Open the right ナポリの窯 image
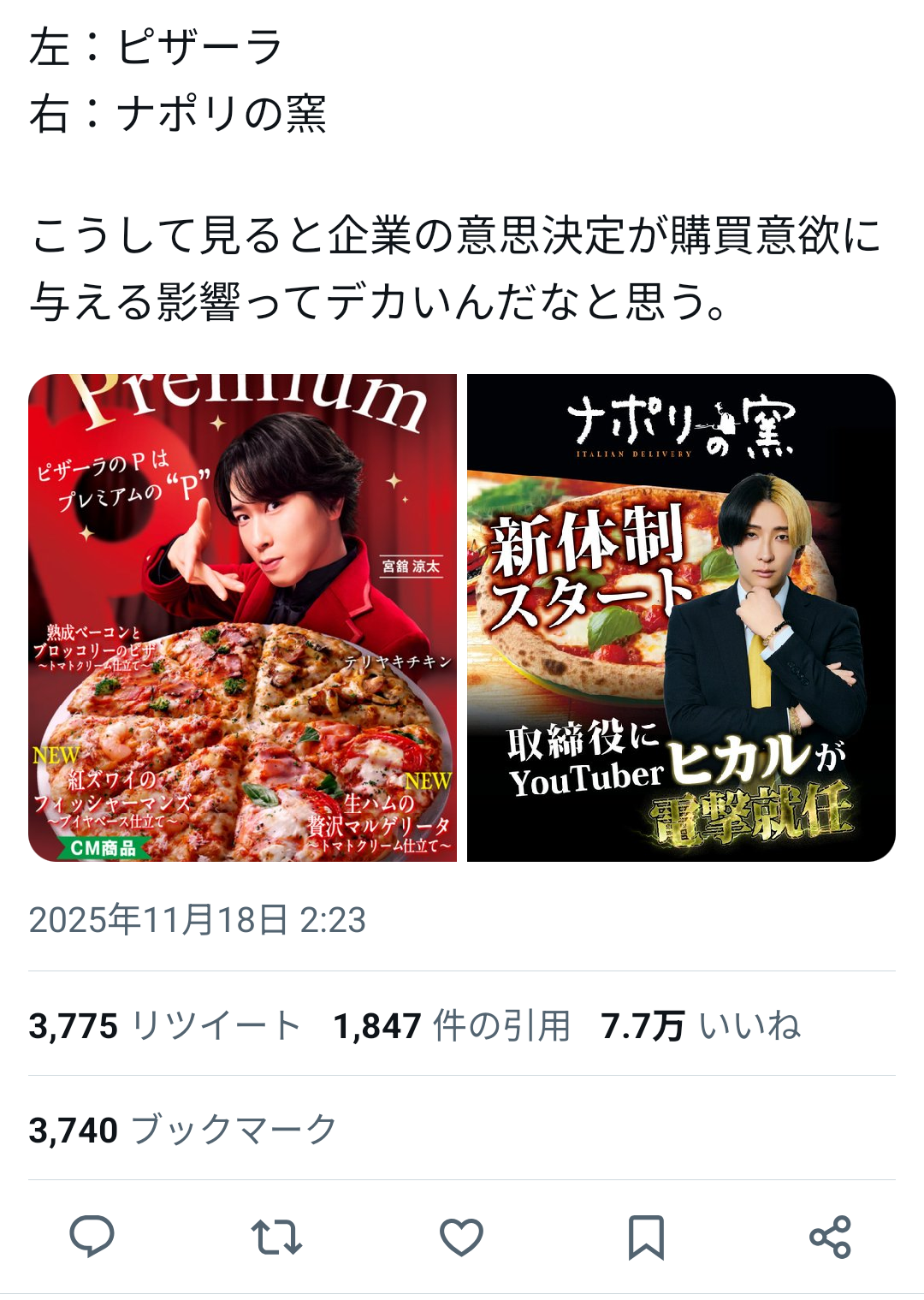 tap(681, 617)
